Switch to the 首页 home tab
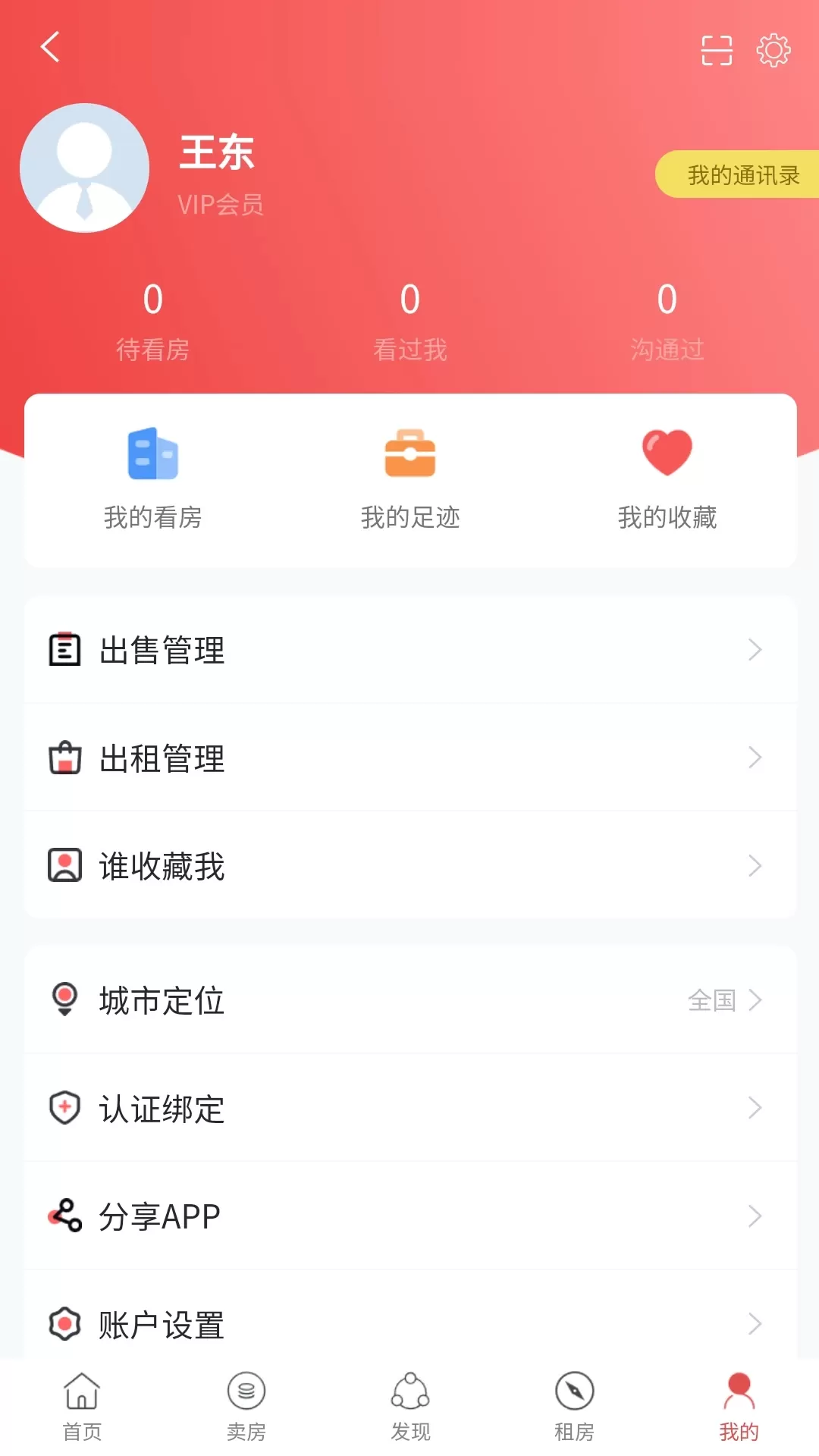This screenshot has width=819, height=1456. 82,1407
